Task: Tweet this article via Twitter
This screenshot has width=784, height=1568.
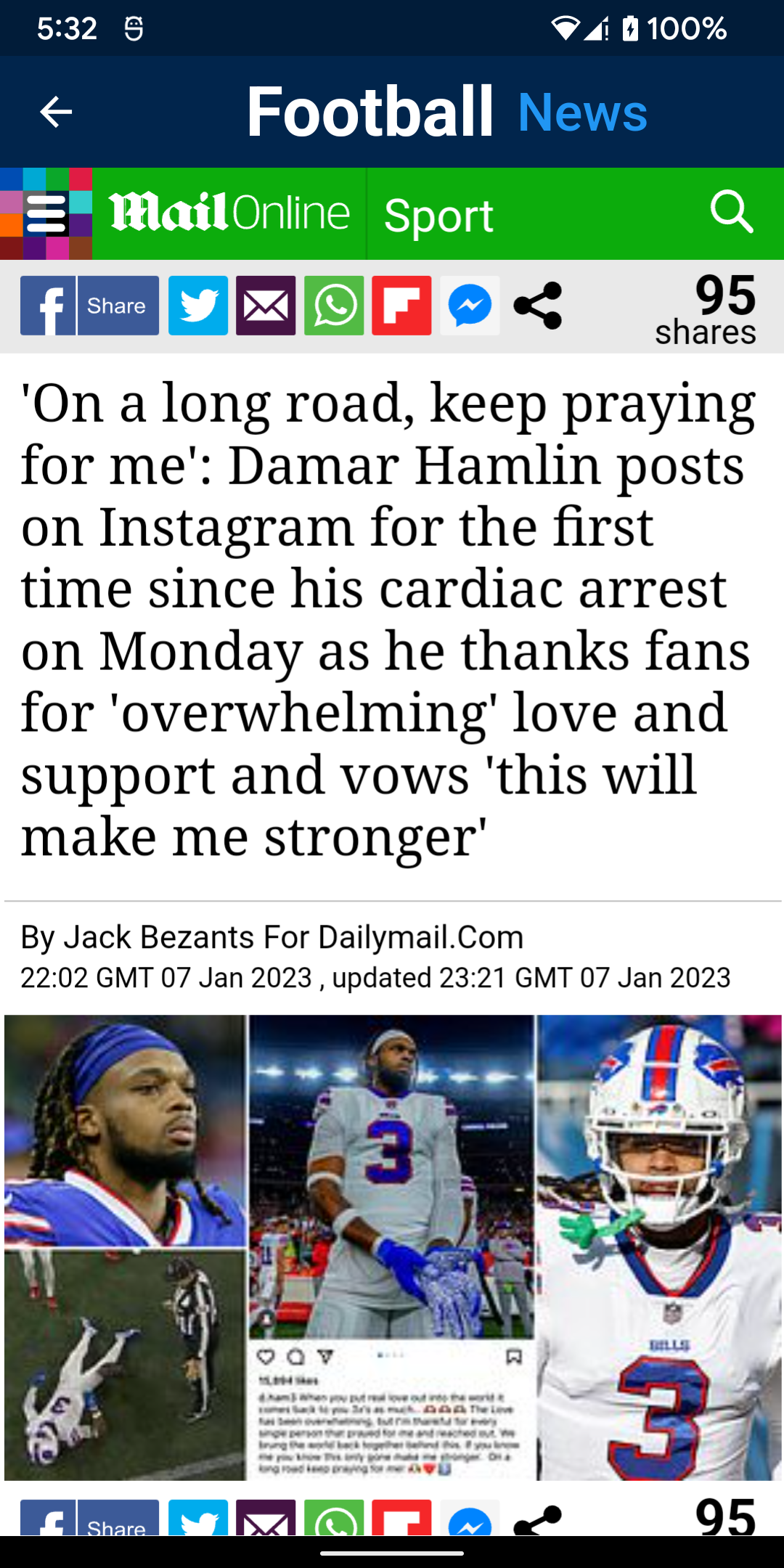Action: (198, 306)
